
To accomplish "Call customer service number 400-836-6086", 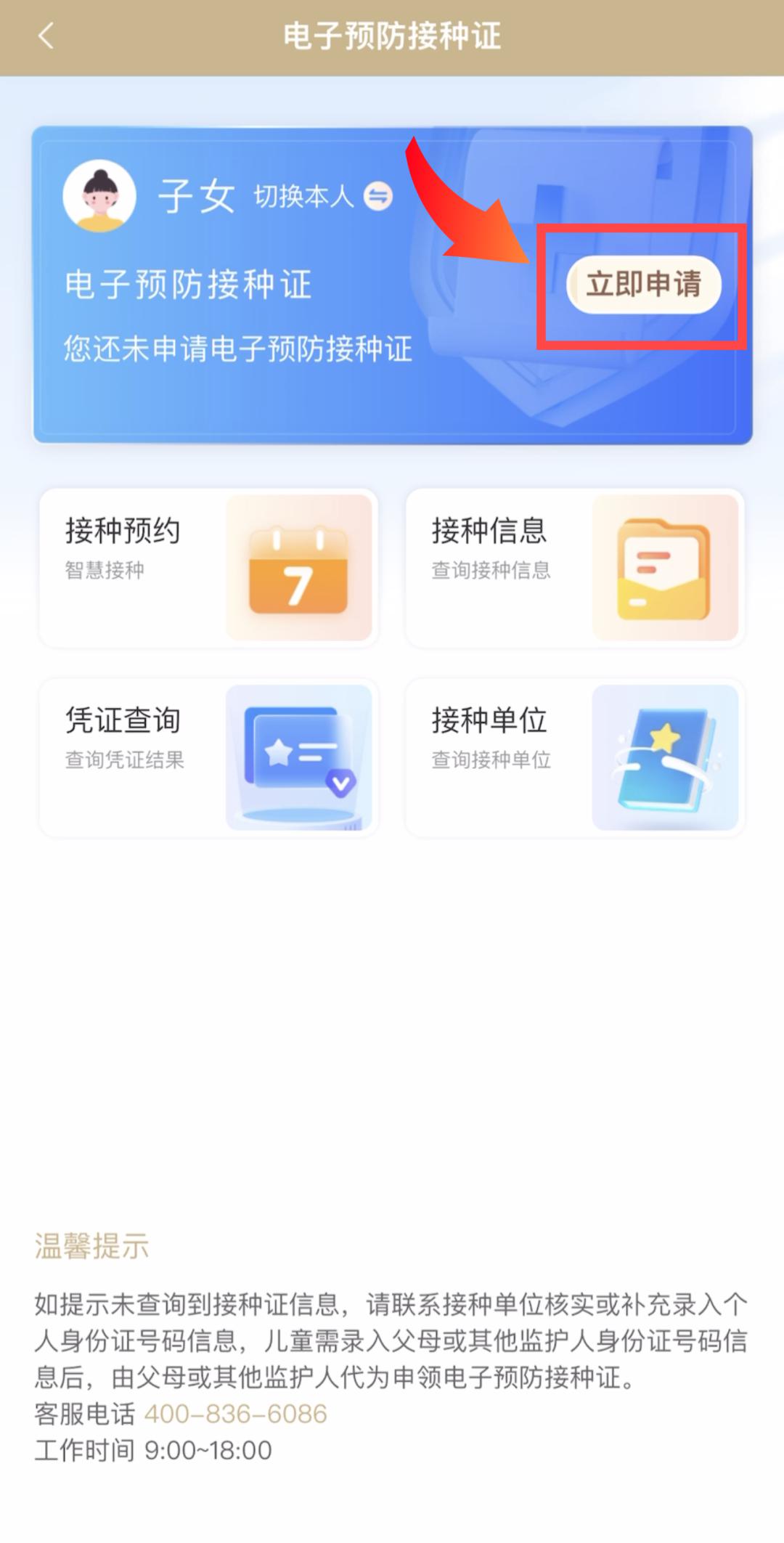I will [236, 1414].
